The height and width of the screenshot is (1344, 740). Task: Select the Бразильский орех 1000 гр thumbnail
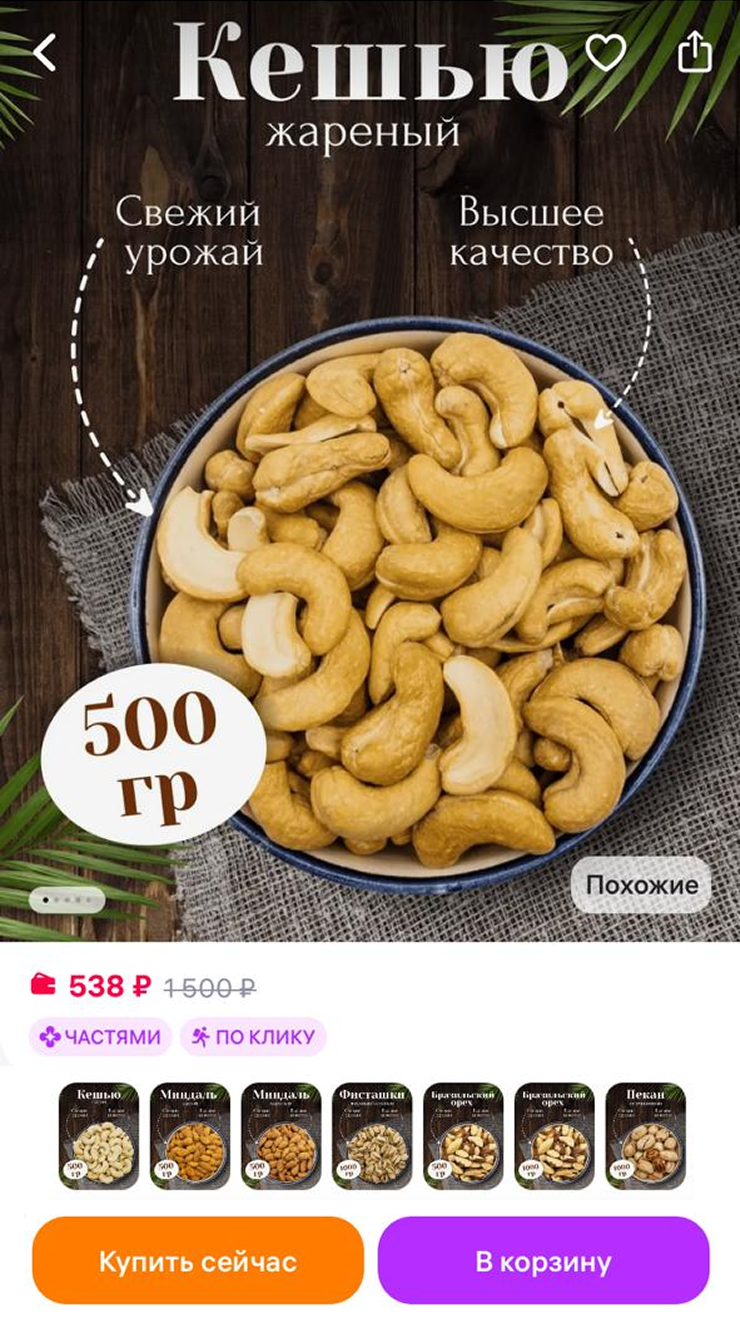click(554, 1136)
